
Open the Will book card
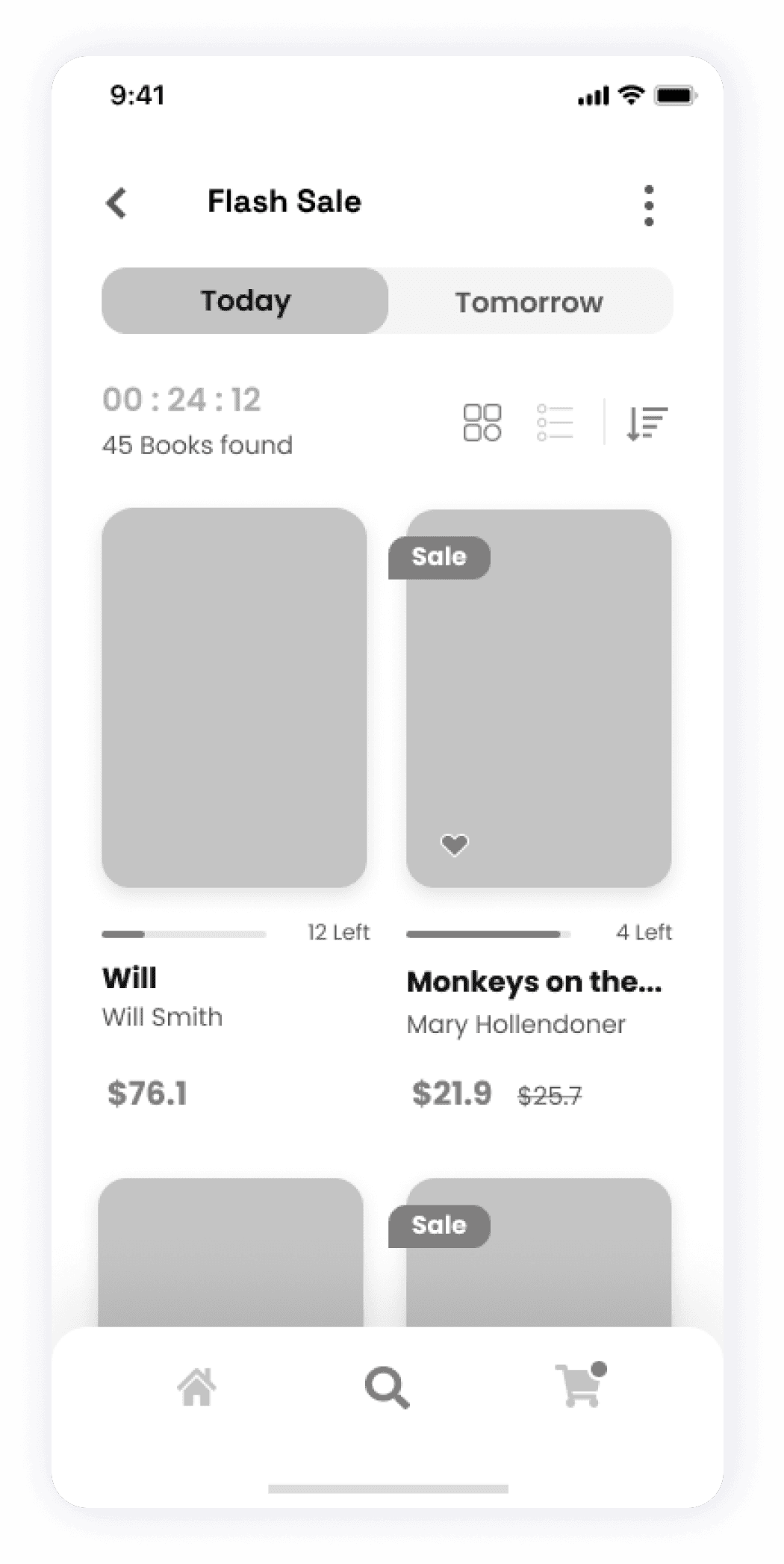click(x=234, y=698)
